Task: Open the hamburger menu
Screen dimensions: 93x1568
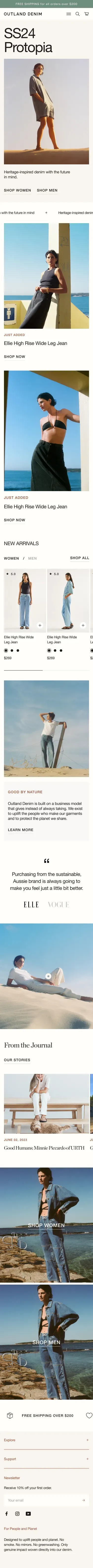Action: pos(69,13)
